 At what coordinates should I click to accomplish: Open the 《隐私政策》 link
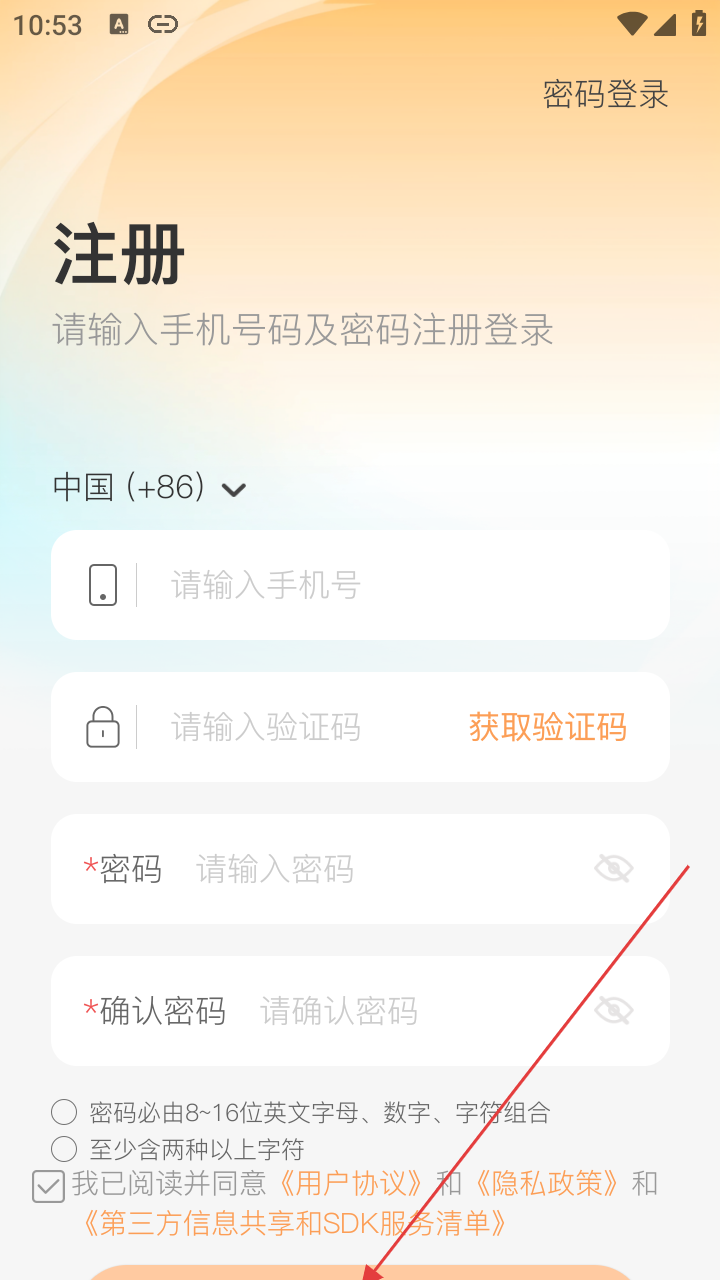point(547,1183)
